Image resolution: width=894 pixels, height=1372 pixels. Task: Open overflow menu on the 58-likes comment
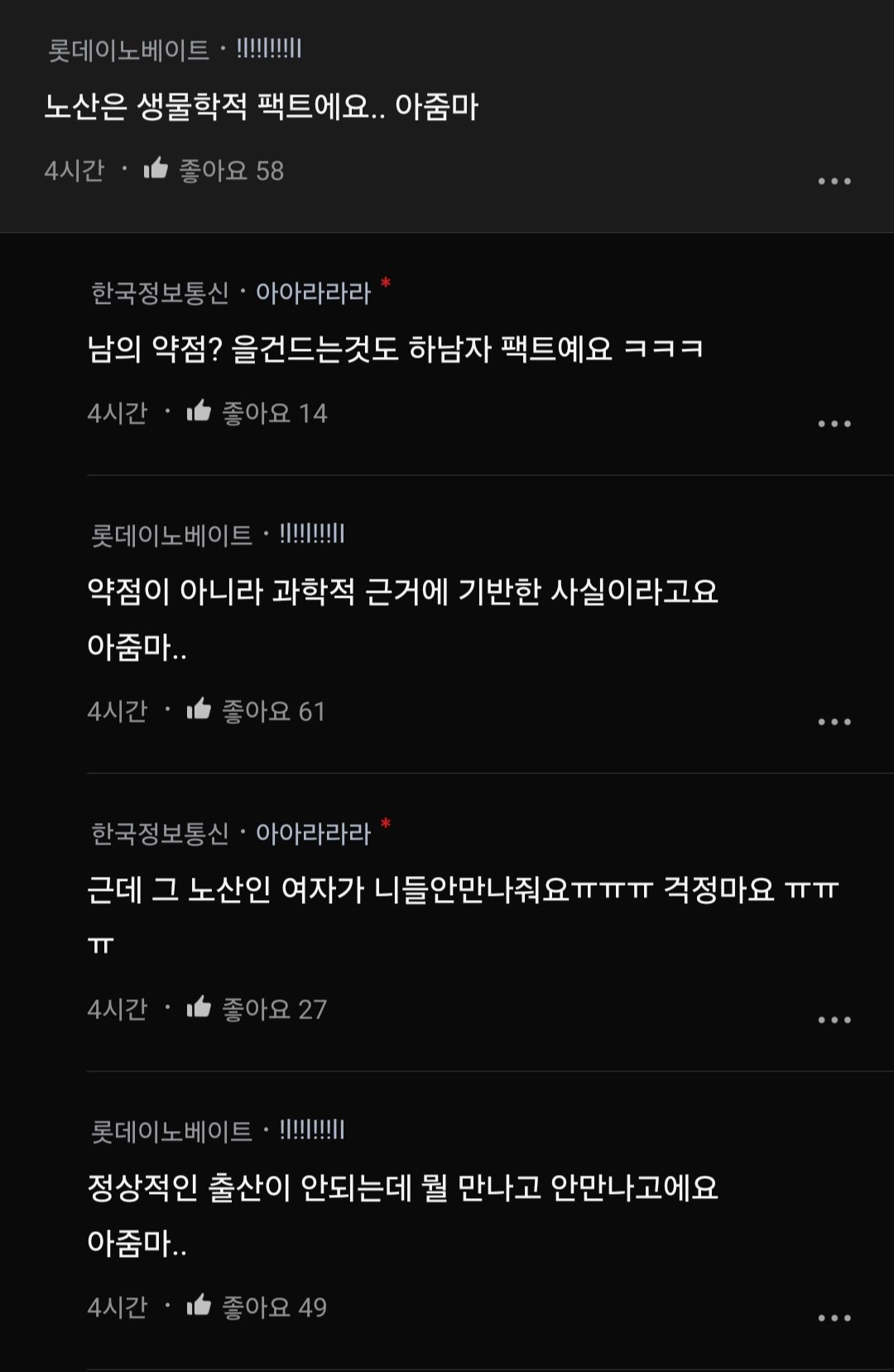(x=834, y=181)
